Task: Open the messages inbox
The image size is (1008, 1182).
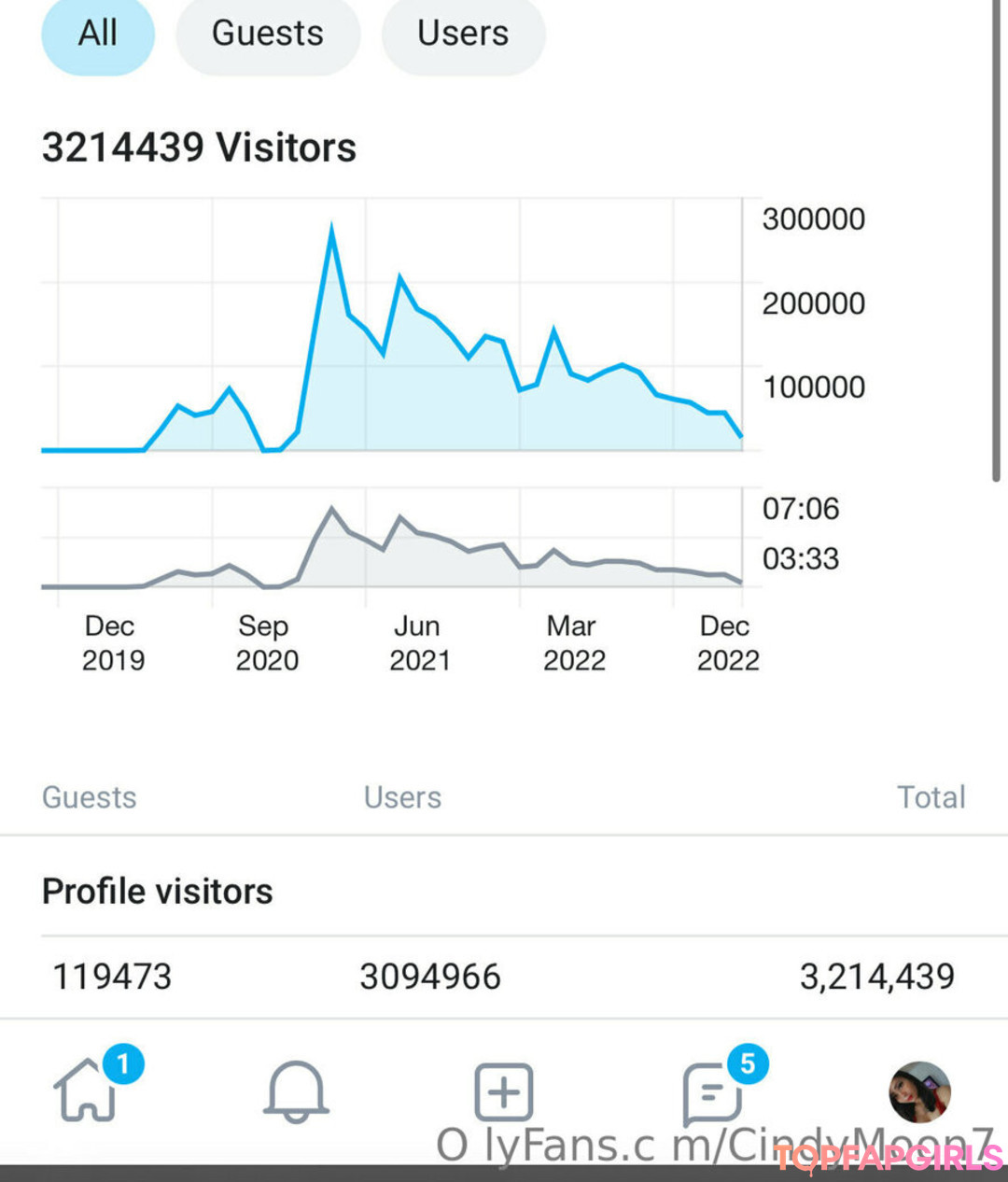Action: tap(712, 1092)
